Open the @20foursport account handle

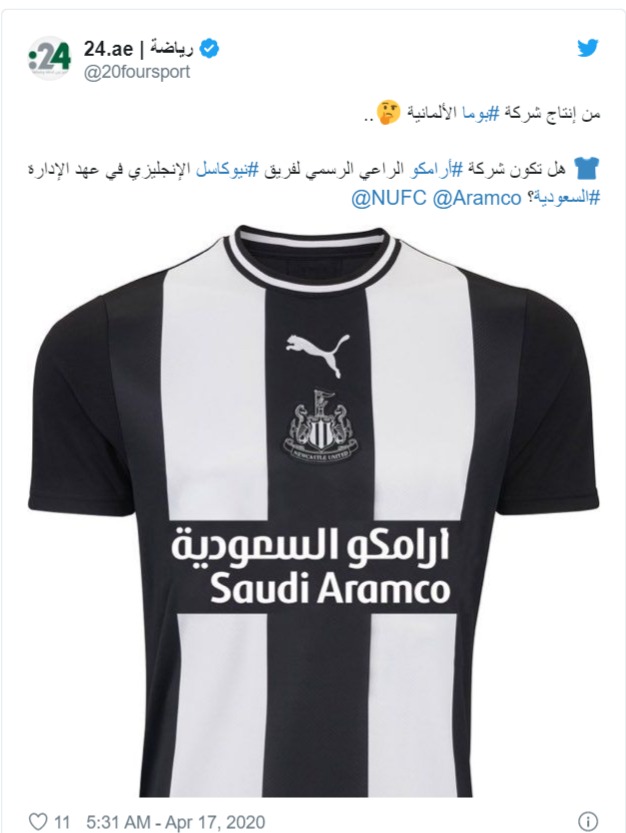(136, 72)
